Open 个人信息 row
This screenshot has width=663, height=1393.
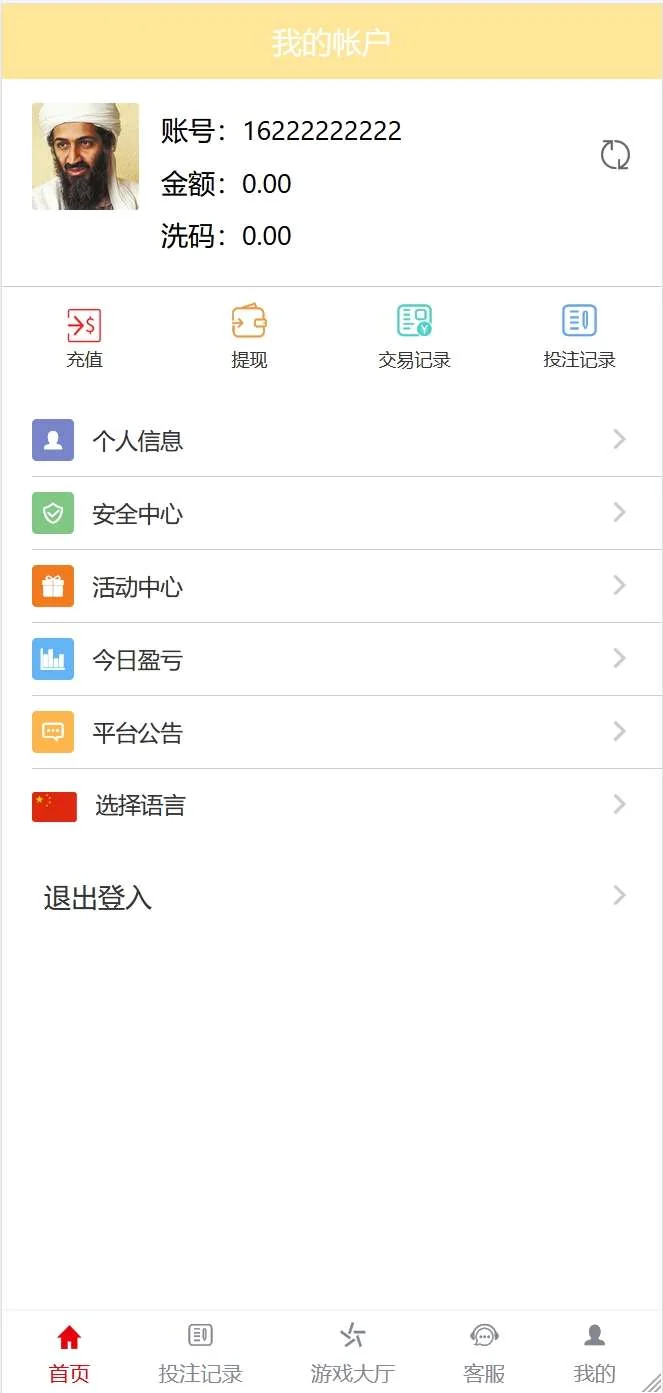[331, 440]
